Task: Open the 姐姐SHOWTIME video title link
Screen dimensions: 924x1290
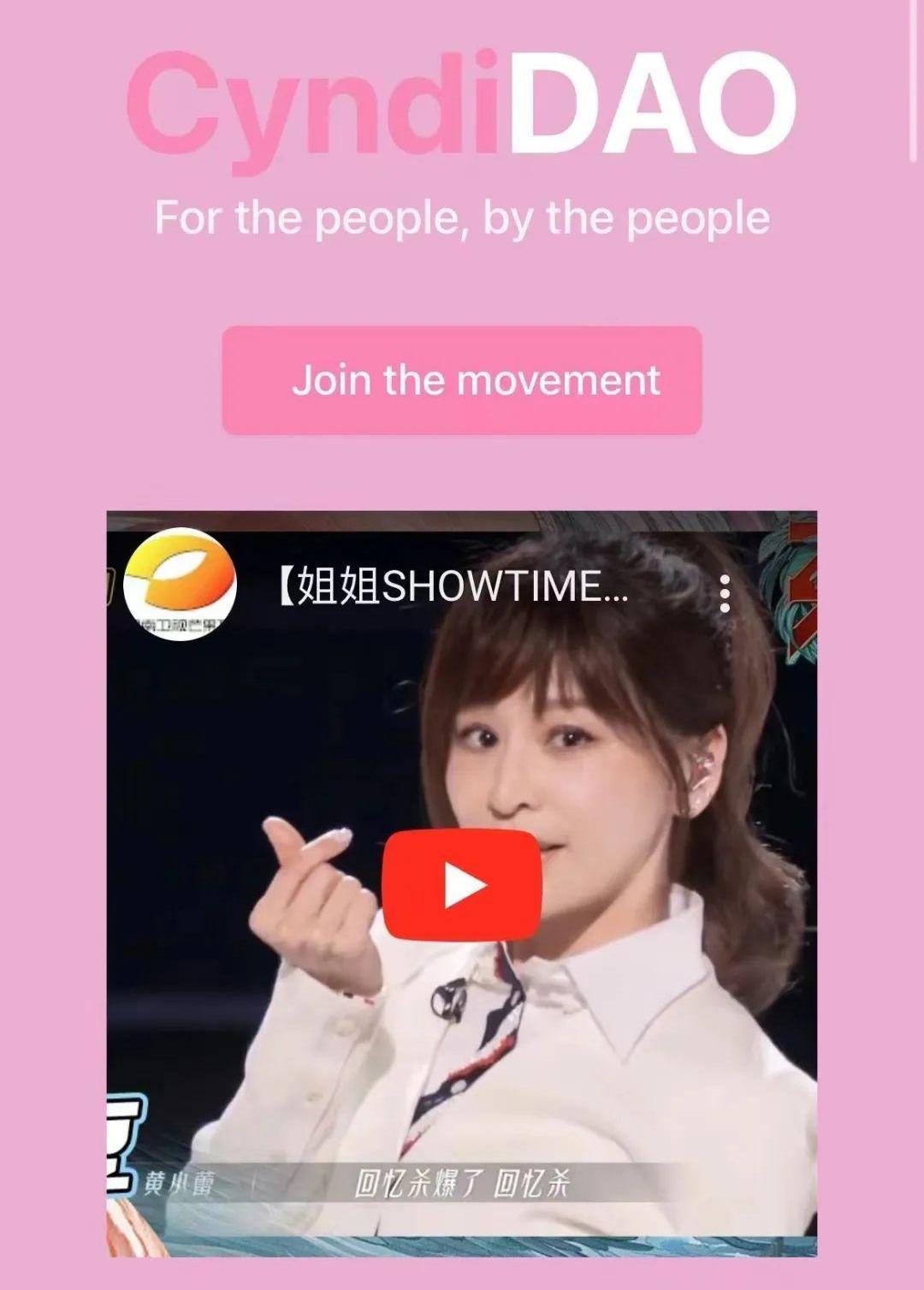Action: (x=453, y=587)
